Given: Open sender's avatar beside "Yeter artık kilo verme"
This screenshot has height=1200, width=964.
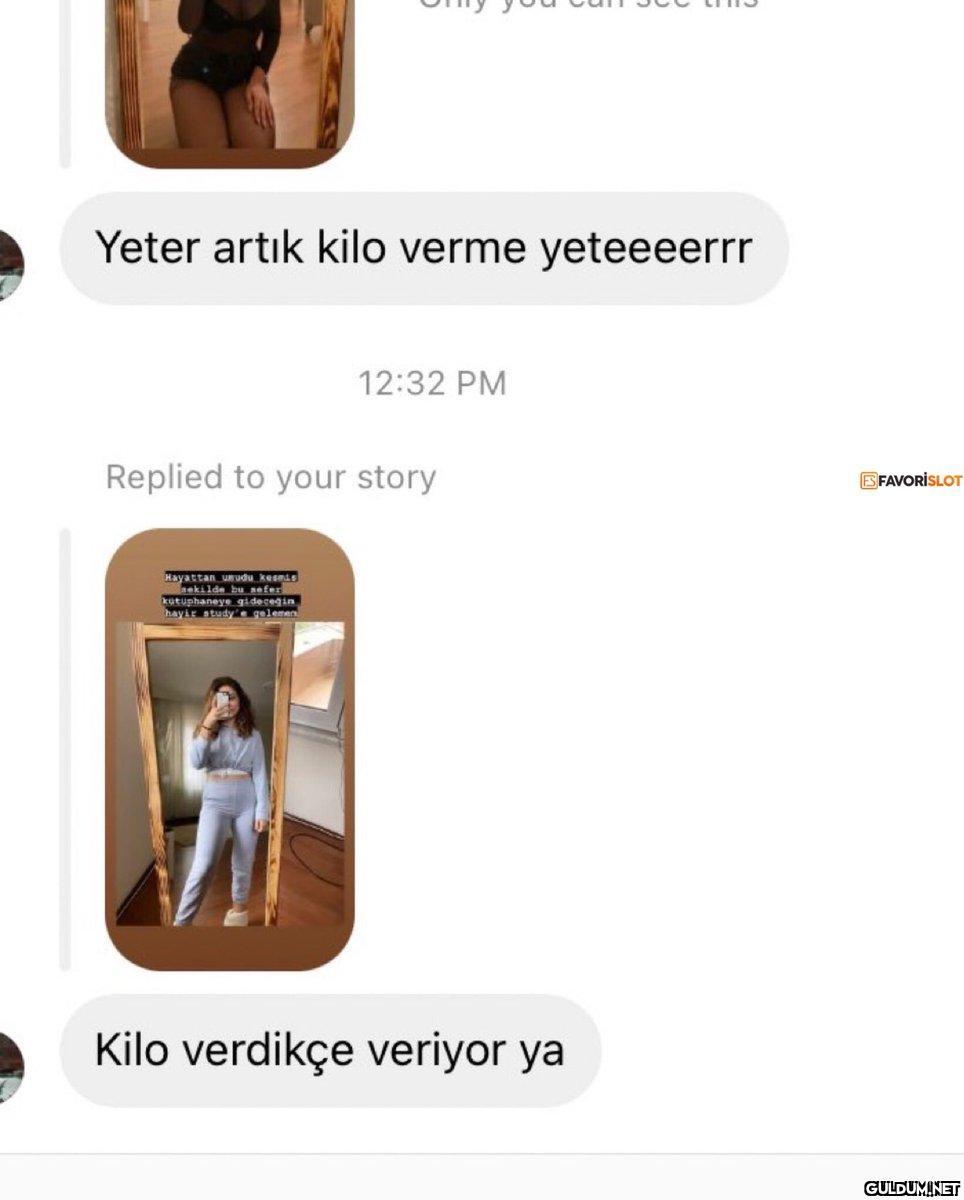Looking at the screenshot, I should tap(10, 266).
